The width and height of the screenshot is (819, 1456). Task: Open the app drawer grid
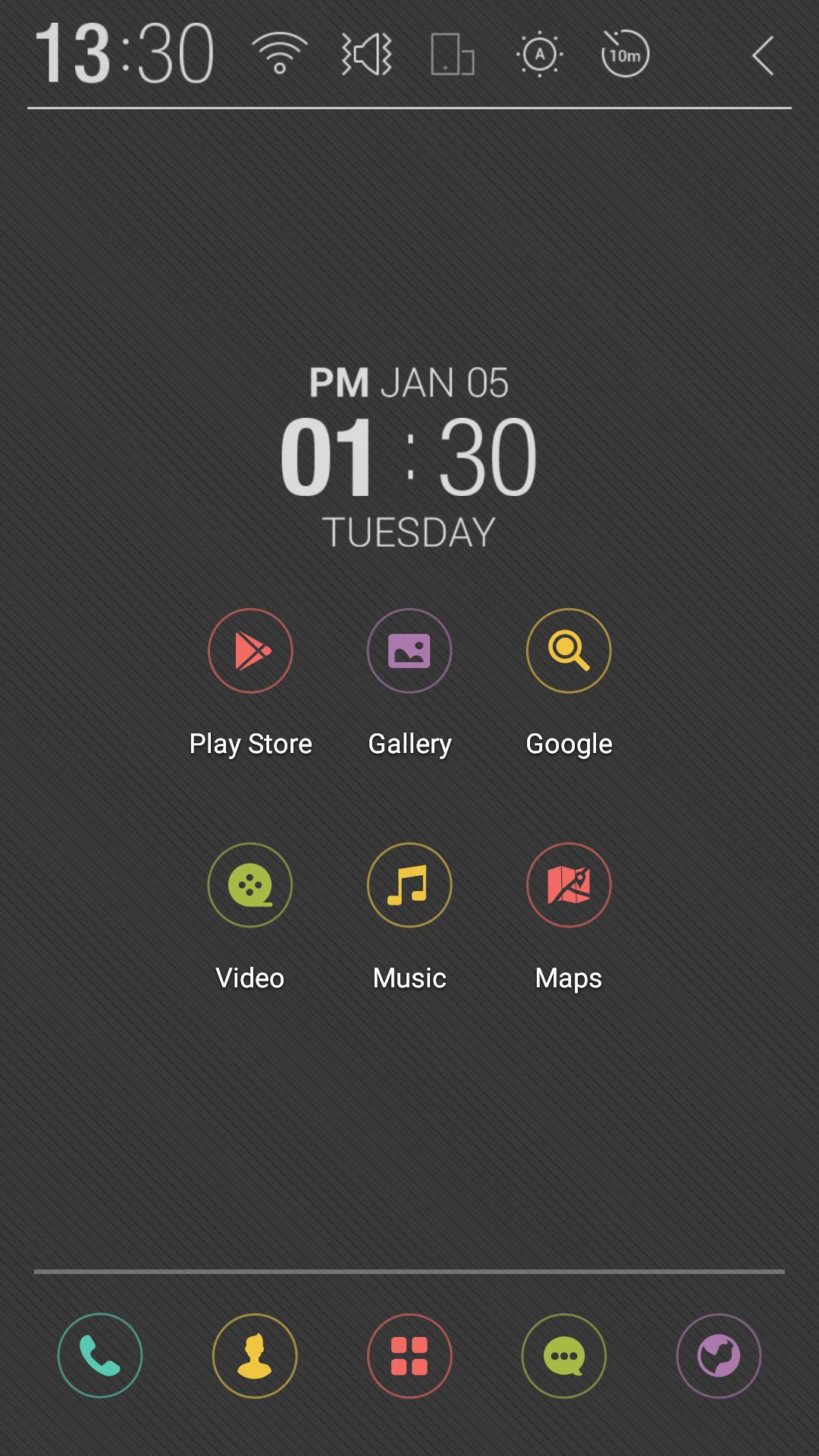pyautogui.click(x=409, y=1355)
